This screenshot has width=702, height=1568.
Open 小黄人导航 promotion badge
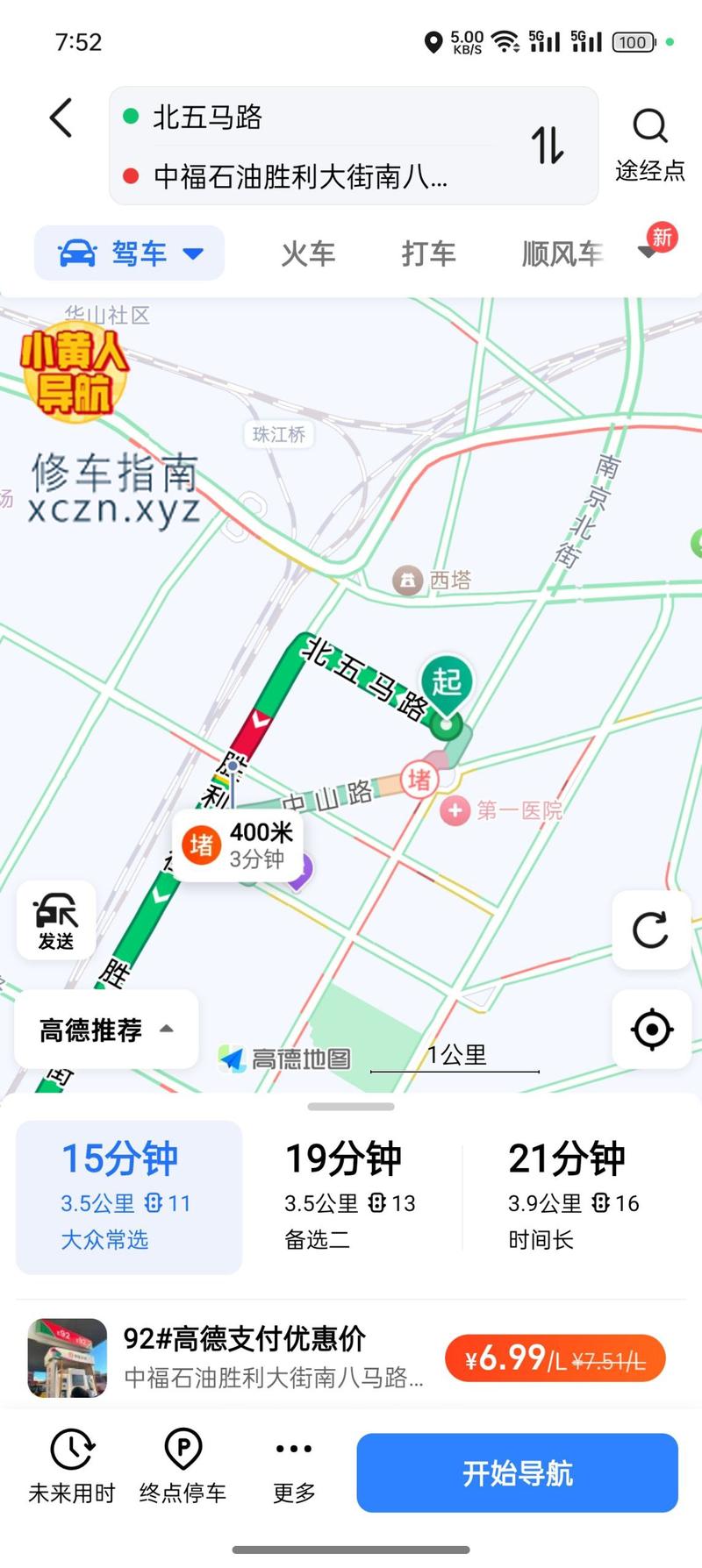pyautogui.click(x=74, y=372)
